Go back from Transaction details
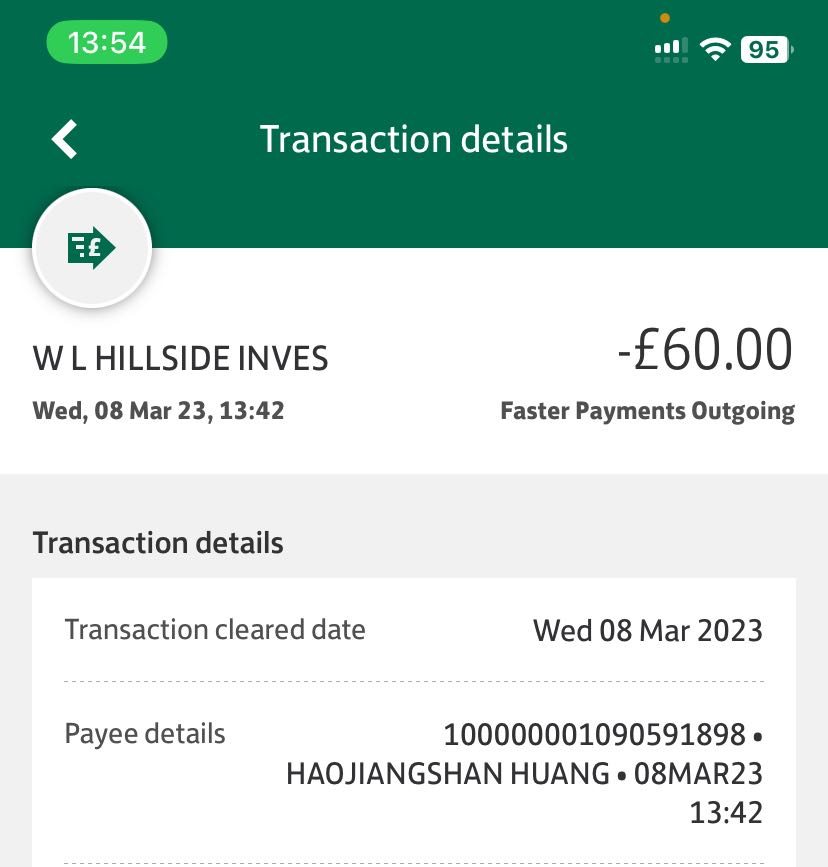 65,139
